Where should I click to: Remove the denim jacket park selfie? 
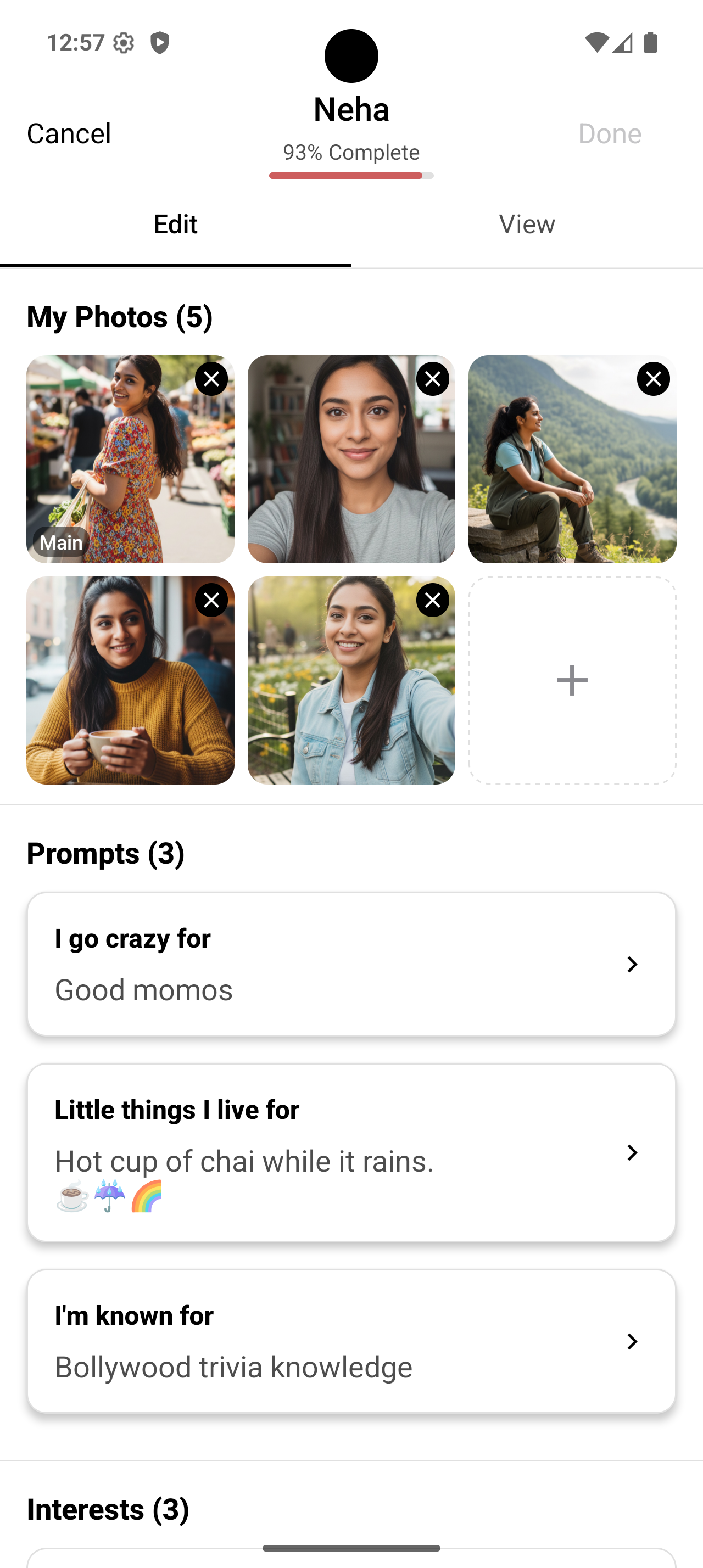433,601
